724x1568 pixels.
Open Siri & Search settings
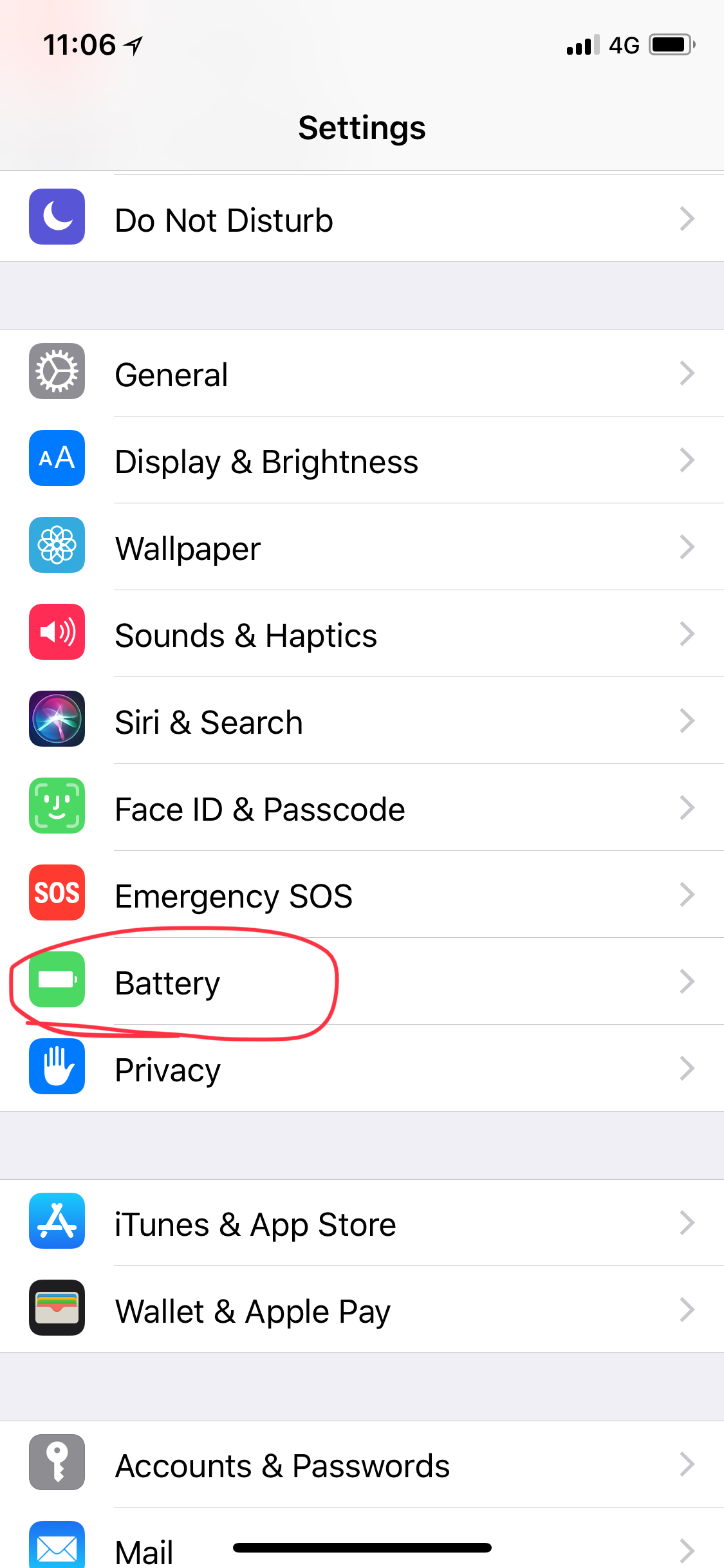coord(362,721)
